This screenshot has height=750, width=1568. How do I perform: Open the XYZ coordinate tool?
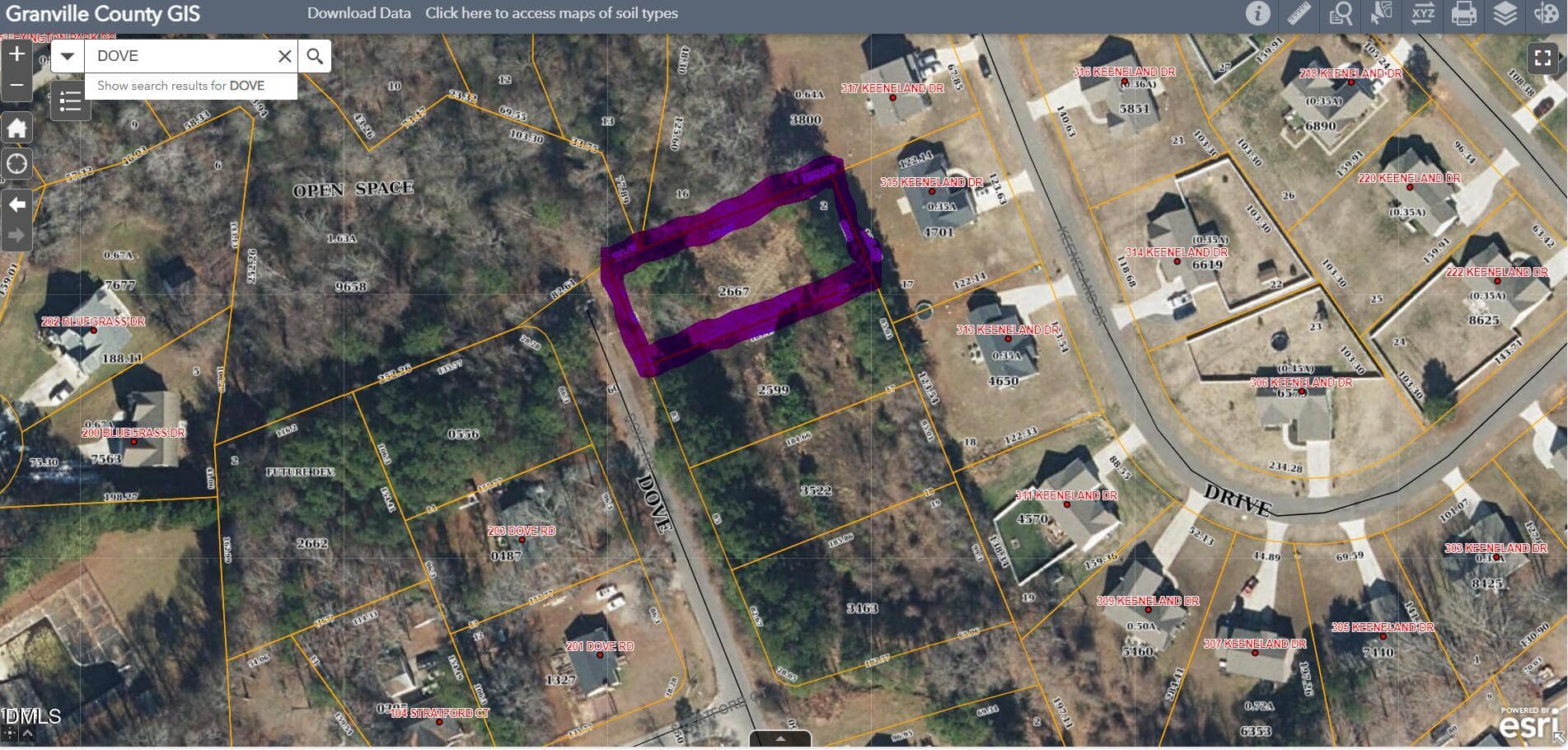tap(1422, 13)
